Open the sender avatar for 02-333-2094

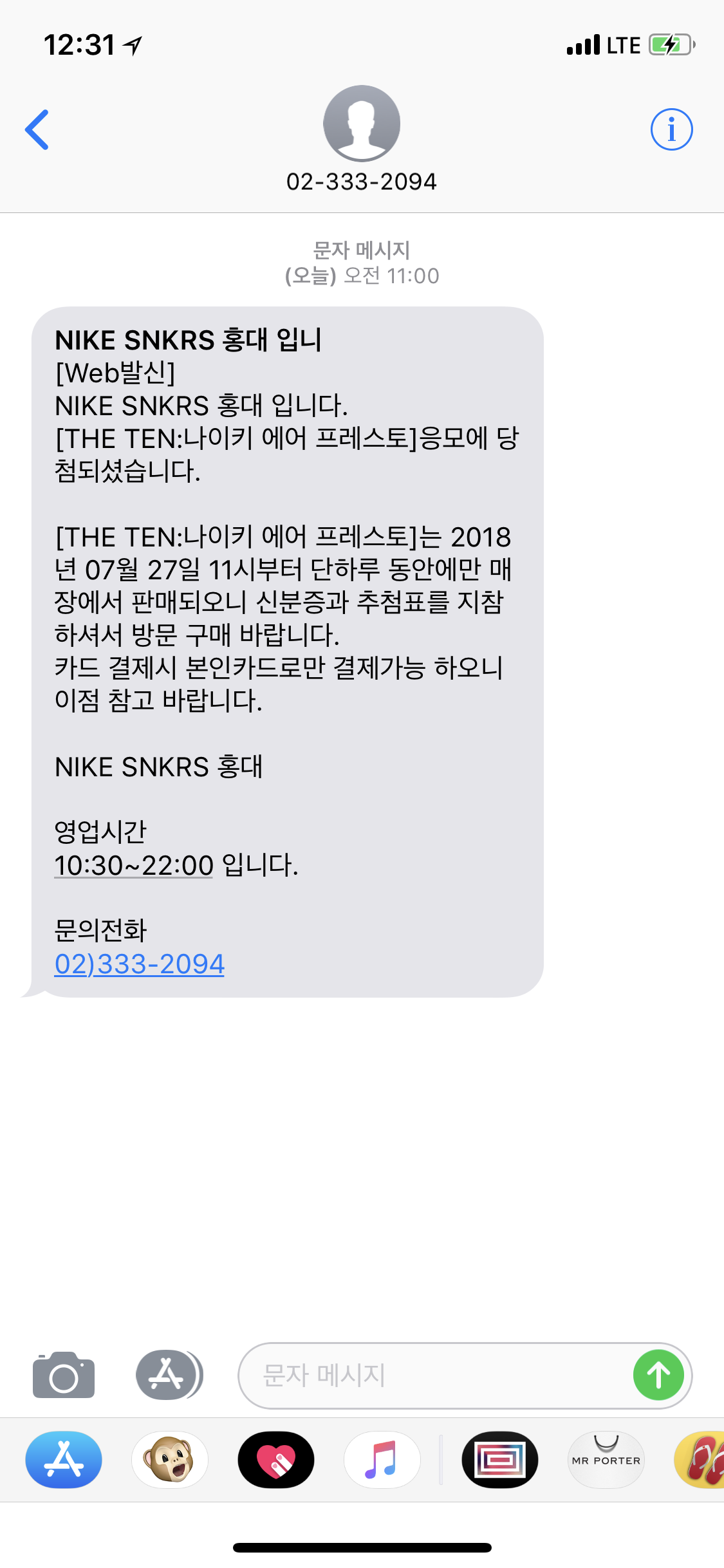[x=362, y=124]
